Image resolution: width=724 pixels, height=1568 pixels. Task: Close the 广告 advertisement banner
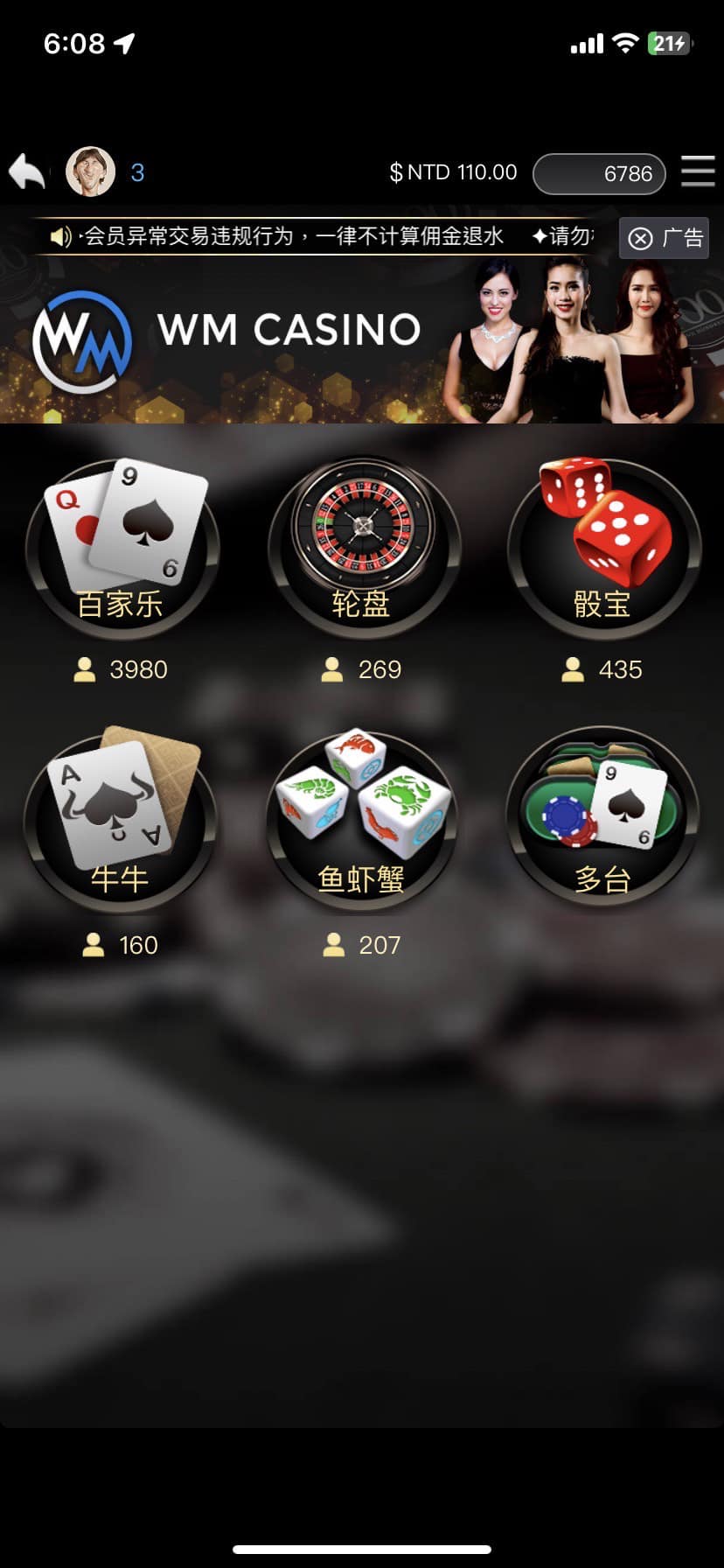coord(664,238)
